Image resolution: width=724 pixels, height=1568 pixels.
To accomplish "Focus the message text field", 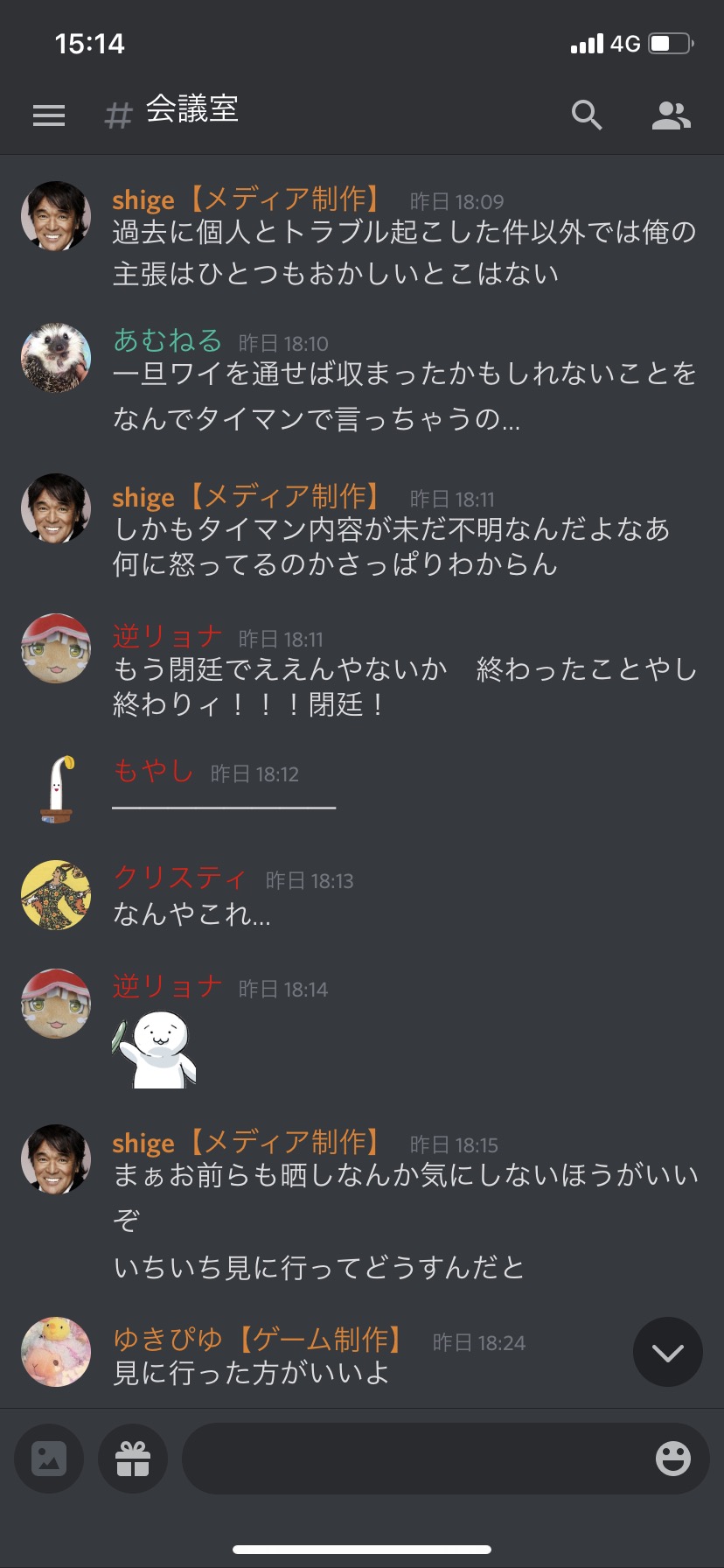I will pos(416,1459).
